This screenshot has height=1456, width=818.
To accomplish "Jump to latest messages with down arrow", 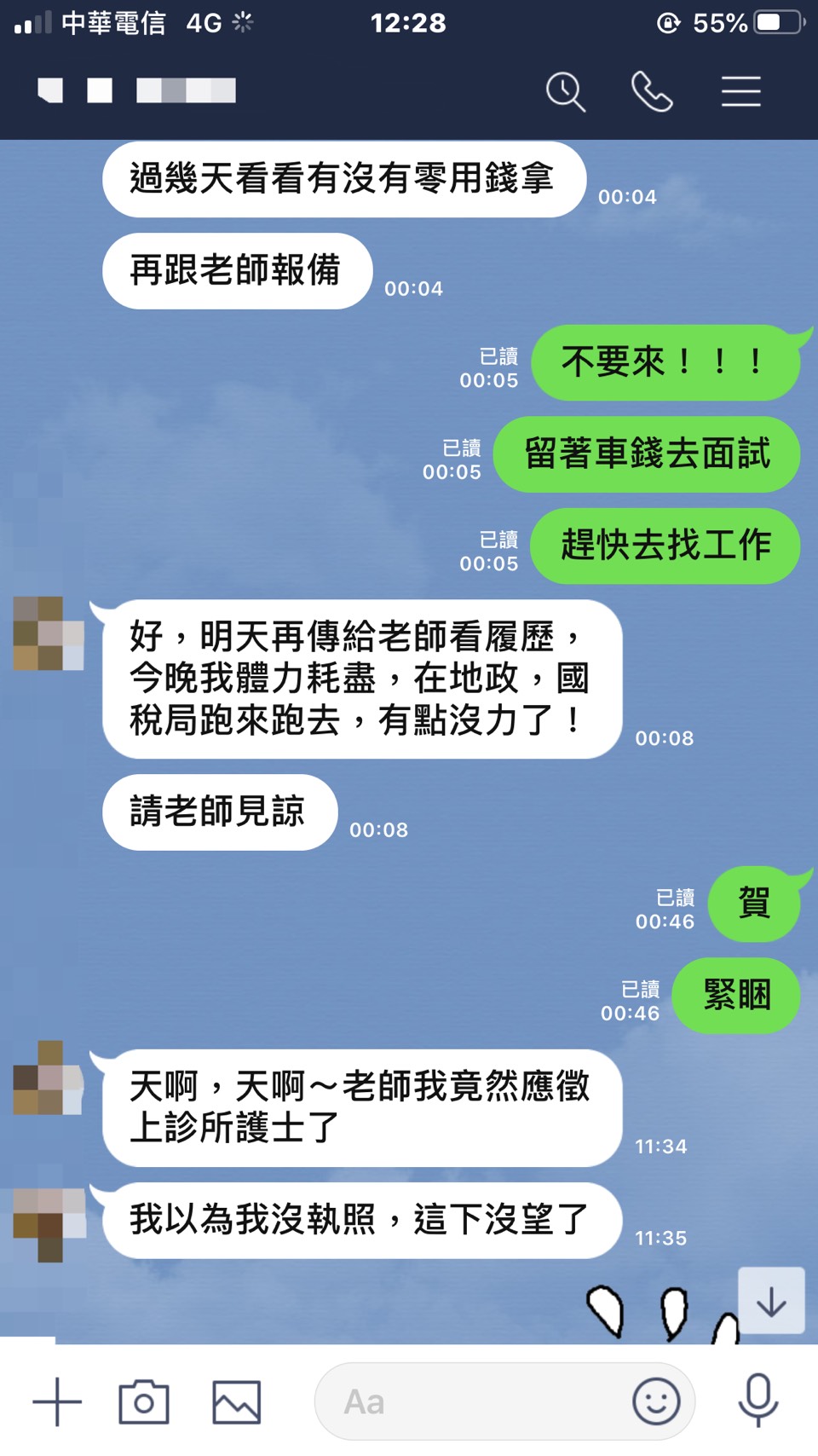I will [771, 1301].
